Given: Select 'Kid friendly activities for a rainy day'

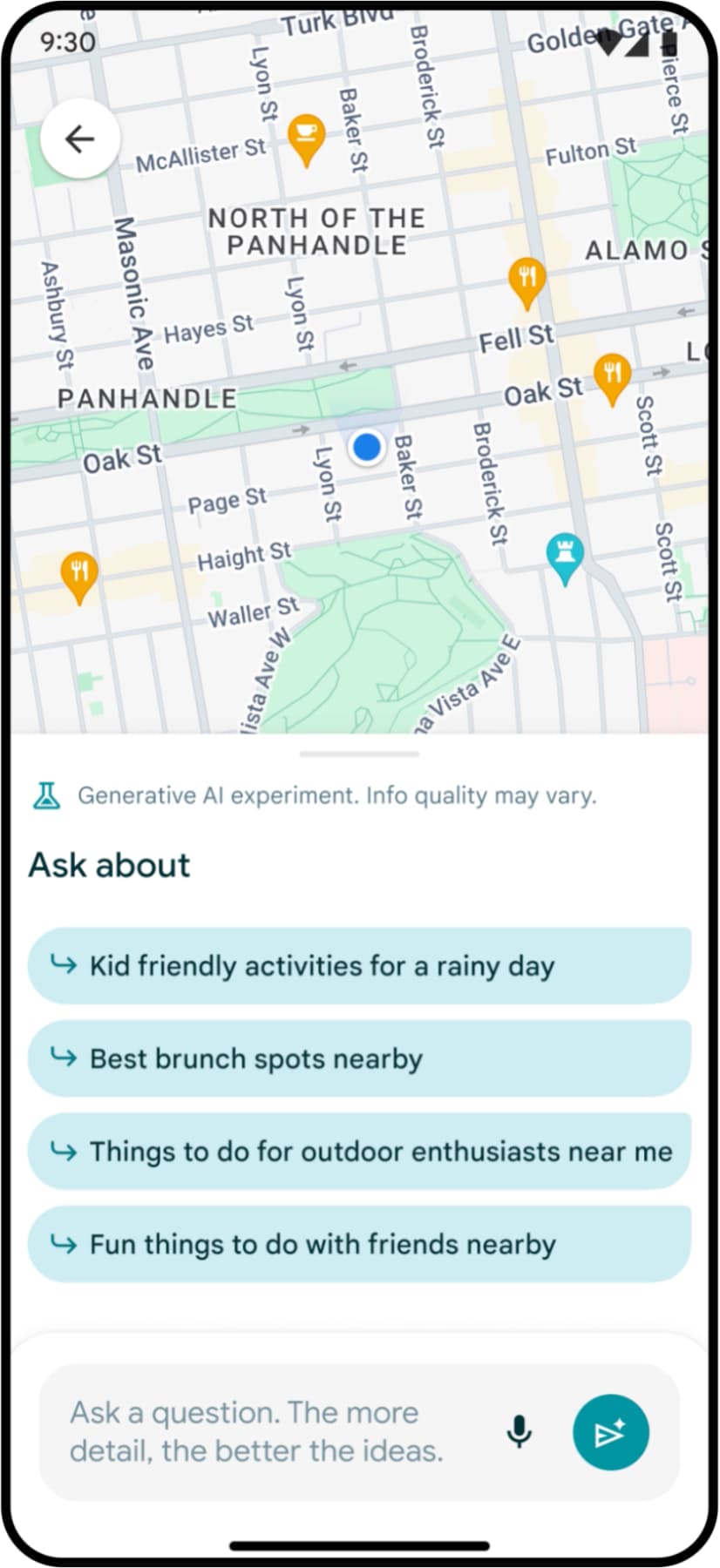Looking at the screenshot, I should pos(359,966).
